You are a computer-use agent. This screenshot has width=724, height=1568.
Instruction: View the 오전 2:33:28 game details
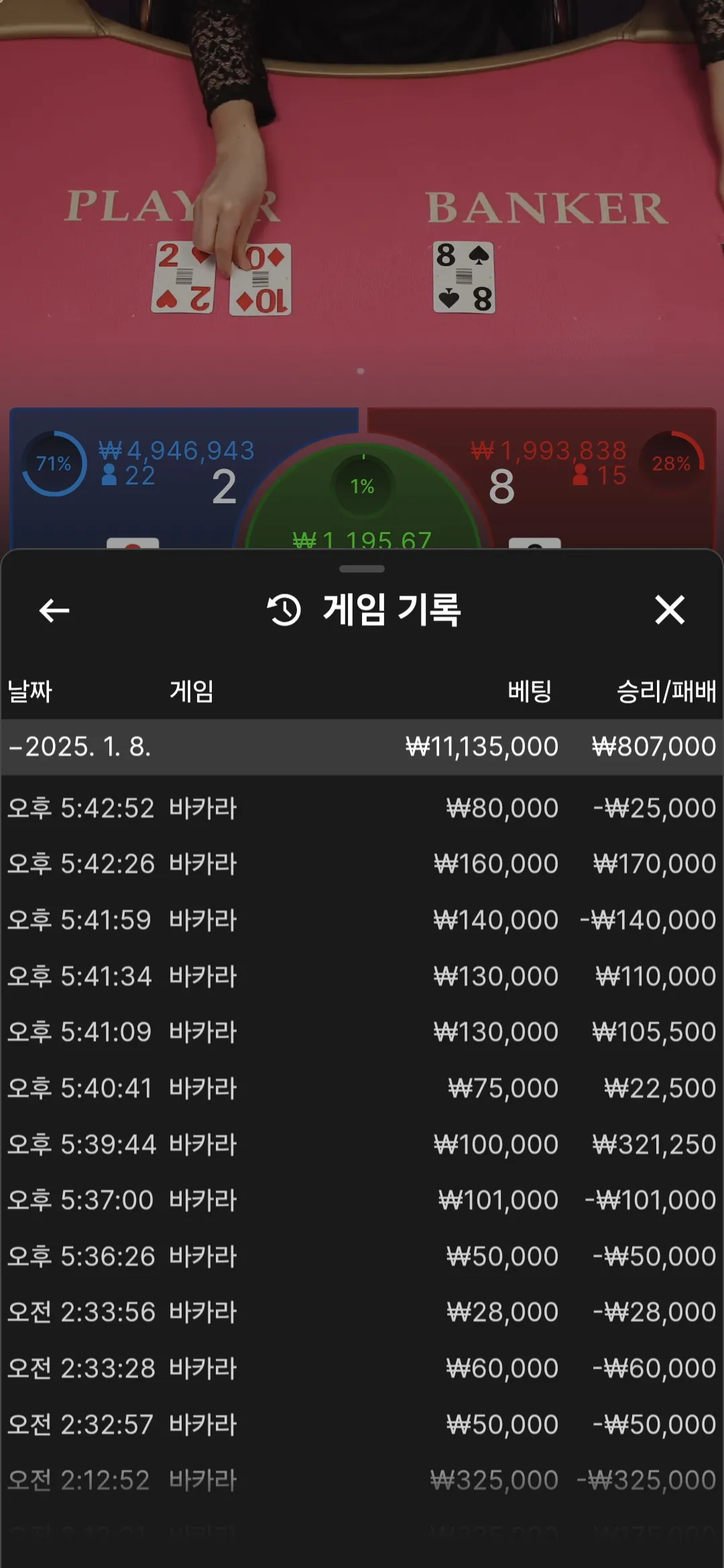click(362, 1368)
